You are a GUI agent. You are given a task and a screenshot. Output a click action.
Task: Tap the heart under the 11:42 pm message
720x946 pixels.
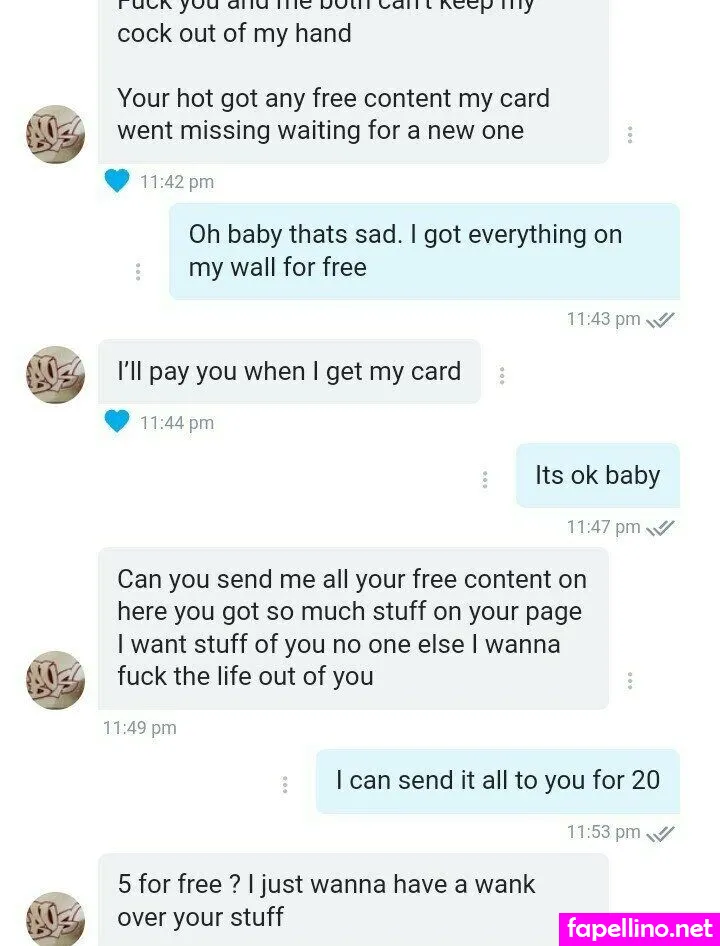coord(117,180)
